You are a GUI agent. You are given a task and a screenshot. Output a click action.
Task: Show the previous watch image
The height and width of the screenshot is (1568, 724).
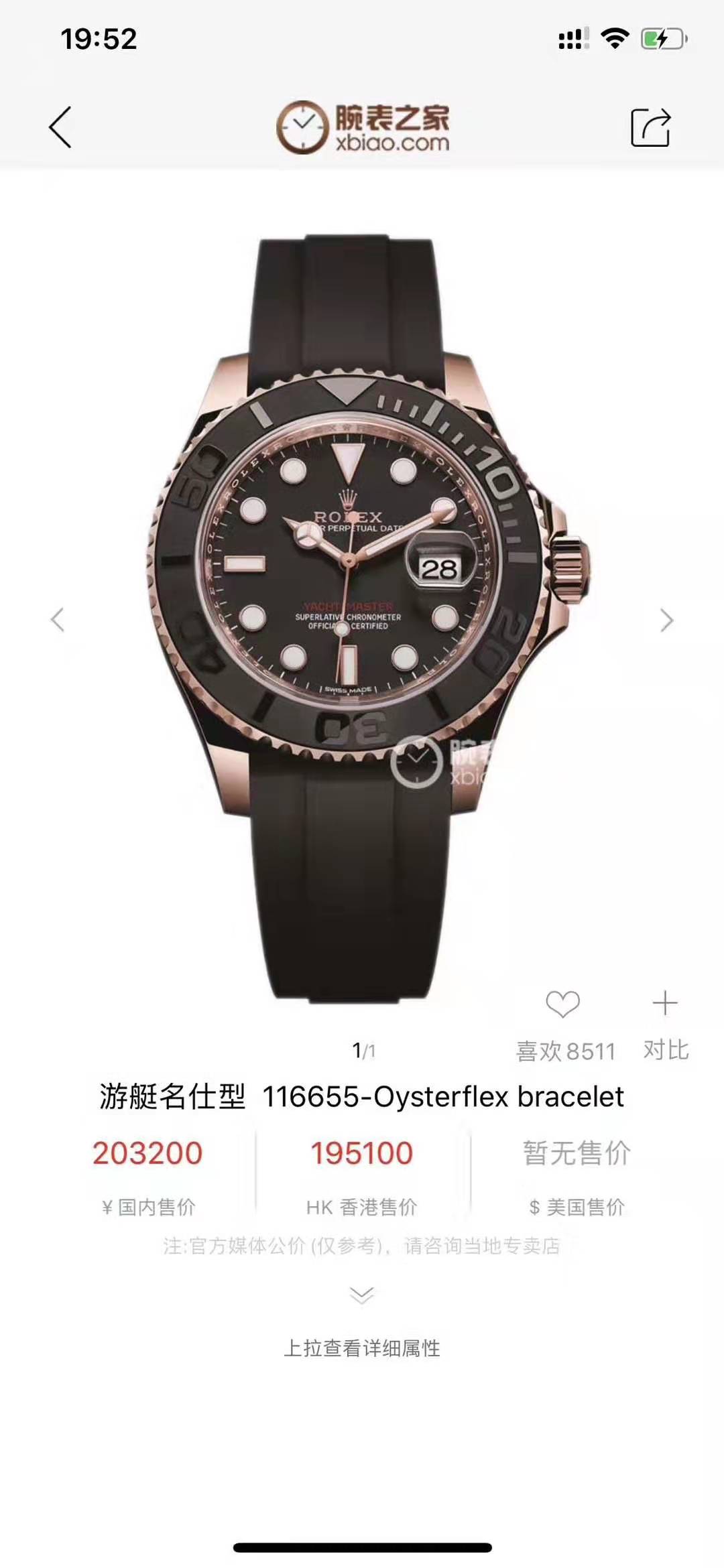pos(58,620)
